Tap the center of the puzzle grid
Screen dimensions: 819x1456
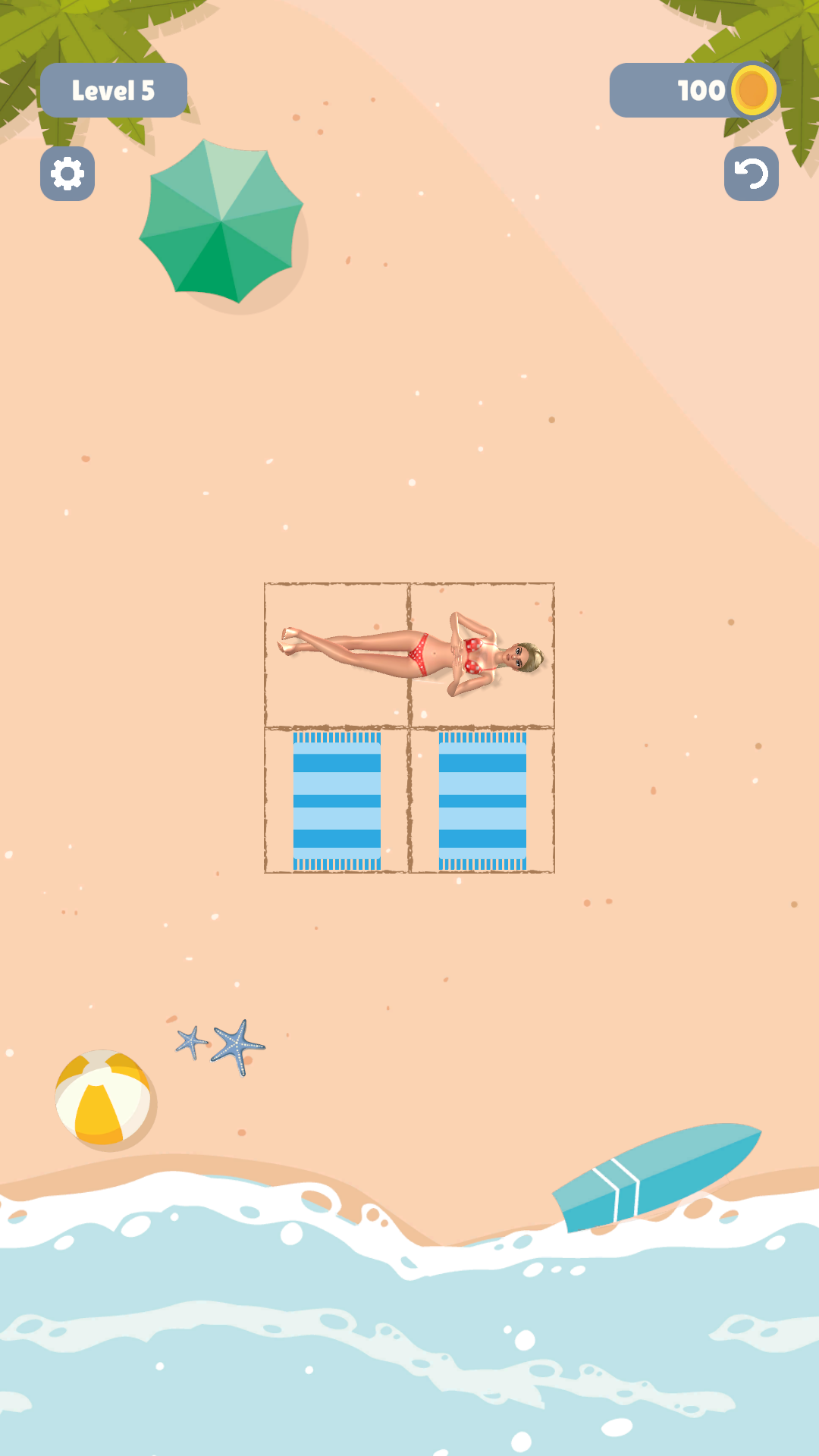[409, 726]
